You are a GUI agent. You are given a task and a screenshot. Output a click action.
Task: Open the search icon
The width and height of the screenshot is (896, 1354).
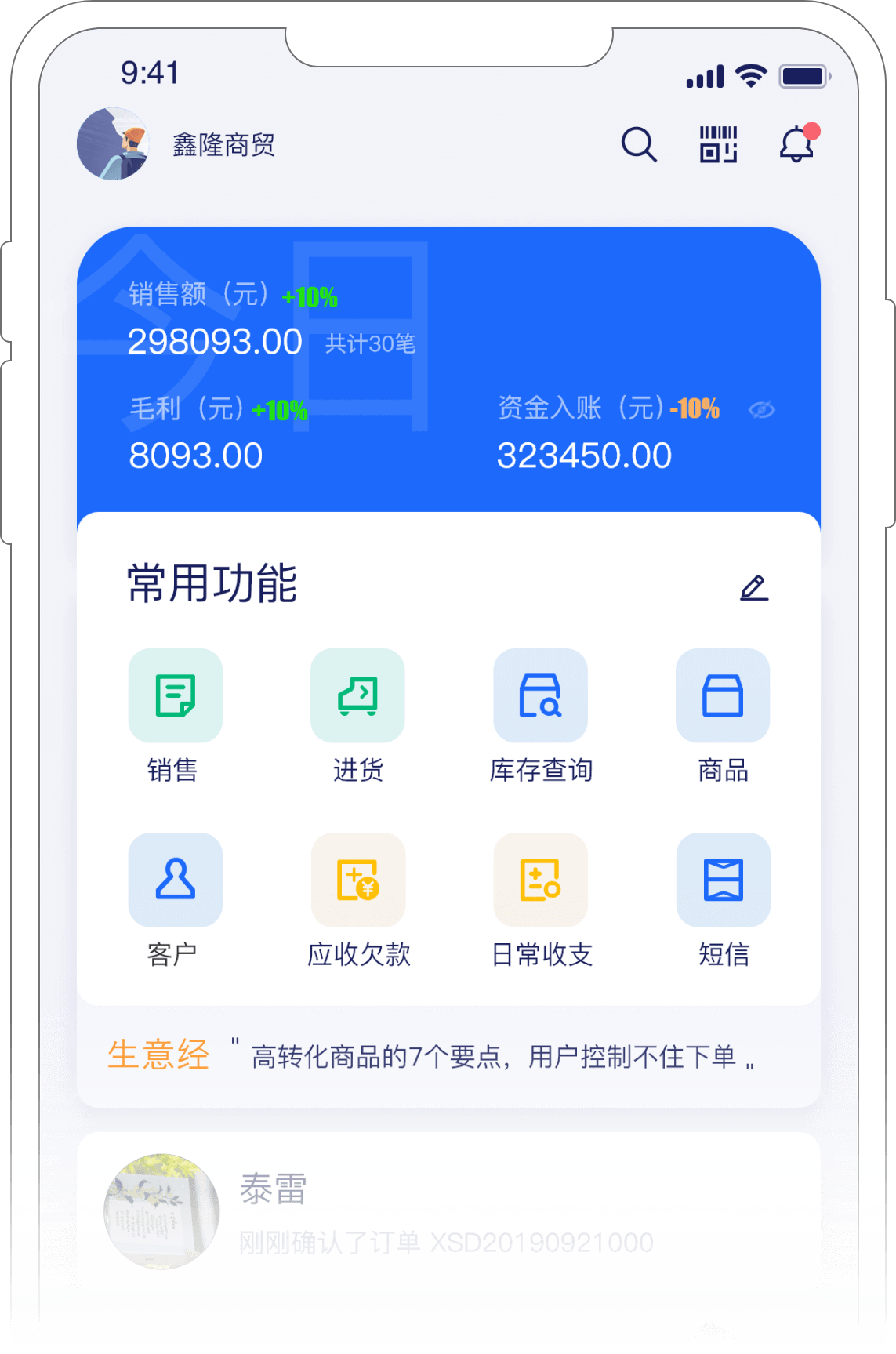click(639, 145)
